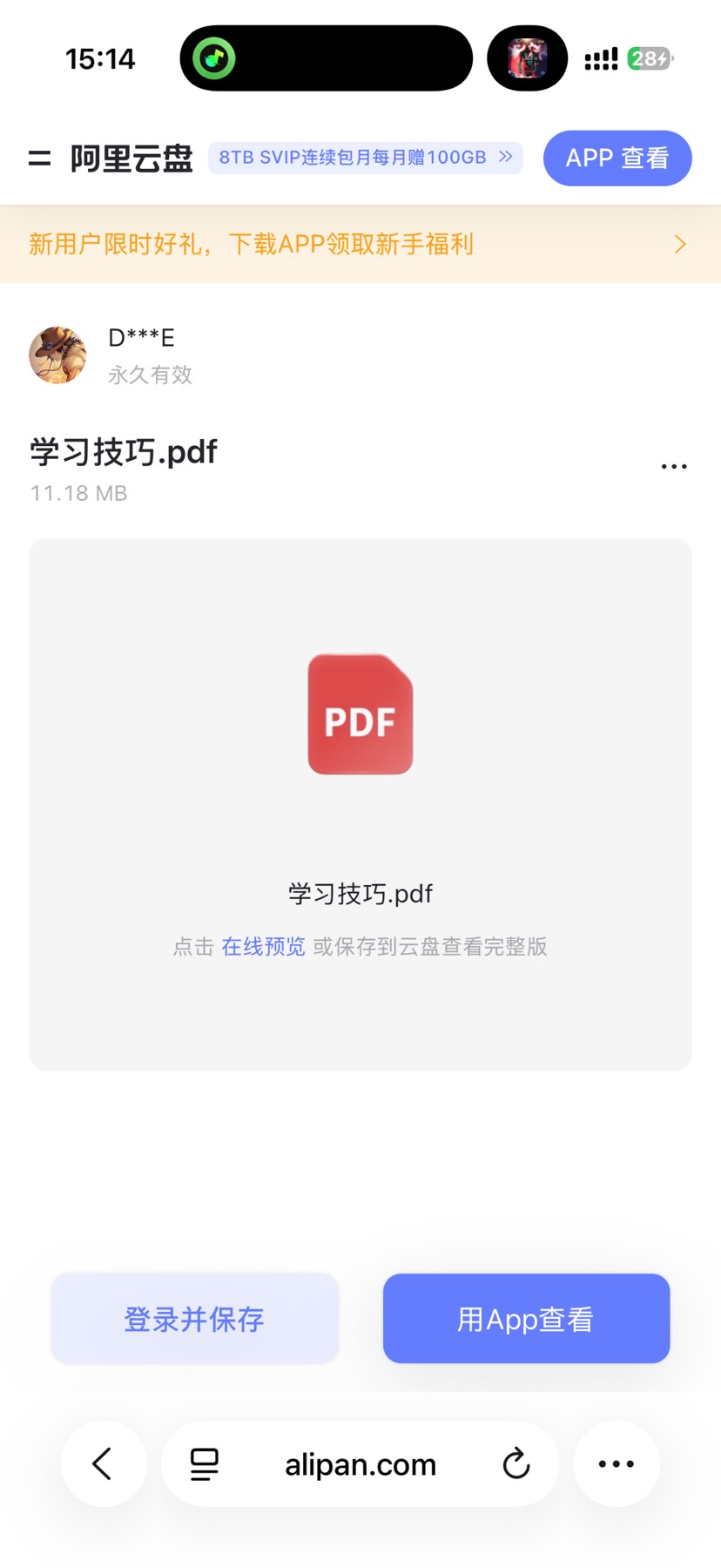Image resolution: width=721 pixels, height=1568 pixels.
Task: Open the browser's more options menu
Action: pyautogui.click(x=617, y=1464)
